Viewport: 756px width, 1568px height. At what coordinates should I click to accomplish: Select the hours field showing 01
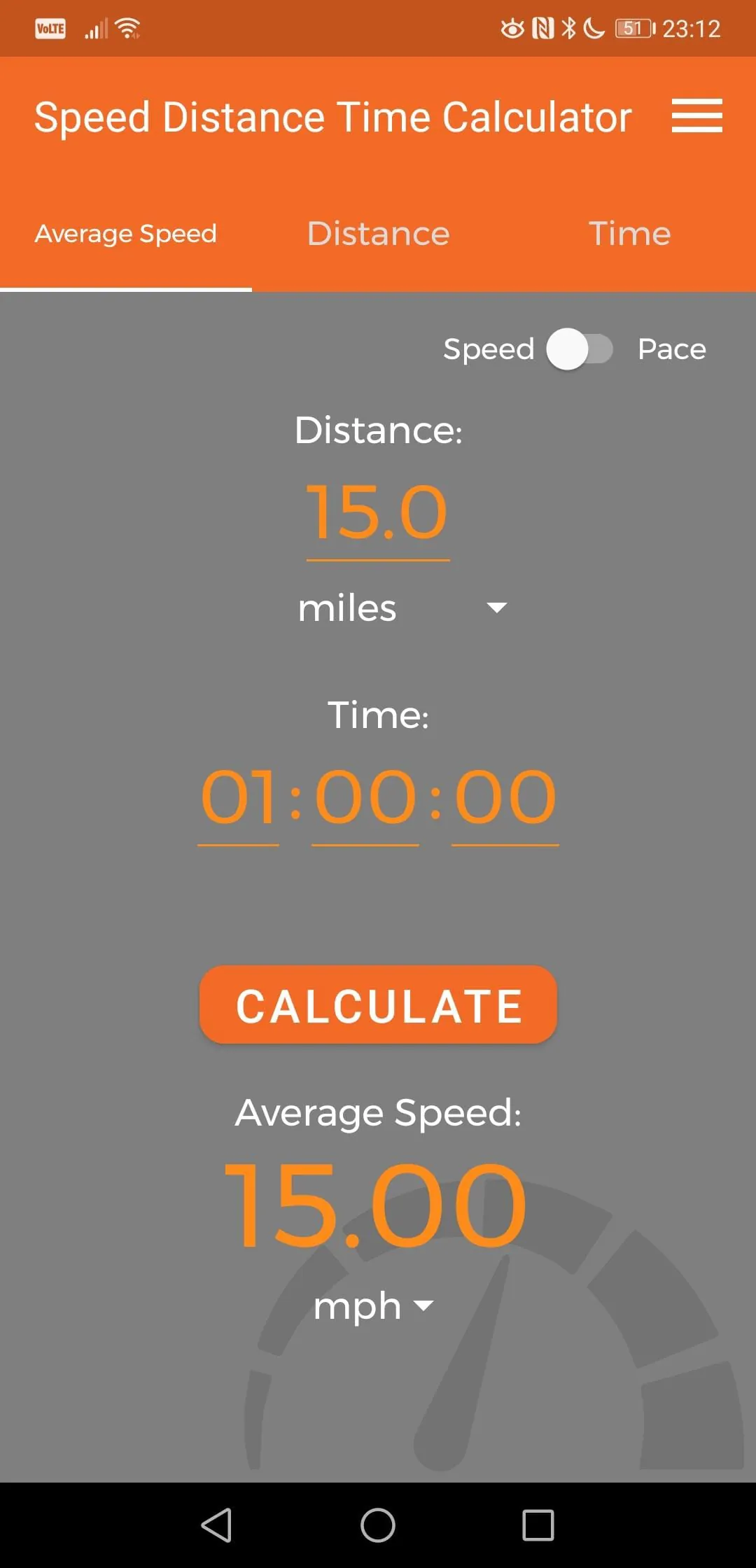(238, 798)
